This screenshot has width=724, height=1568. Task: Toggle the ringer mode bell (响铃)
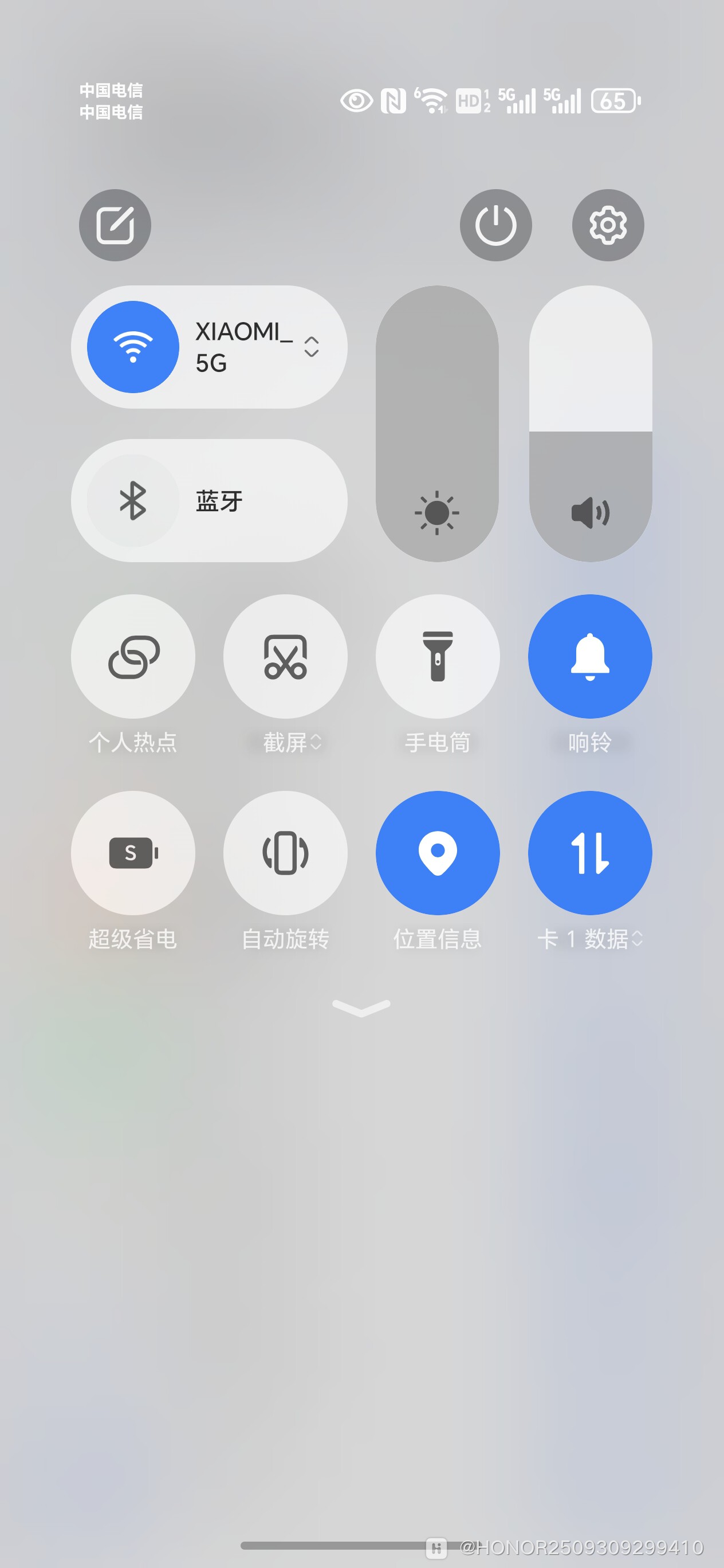(x=589, y=656)
